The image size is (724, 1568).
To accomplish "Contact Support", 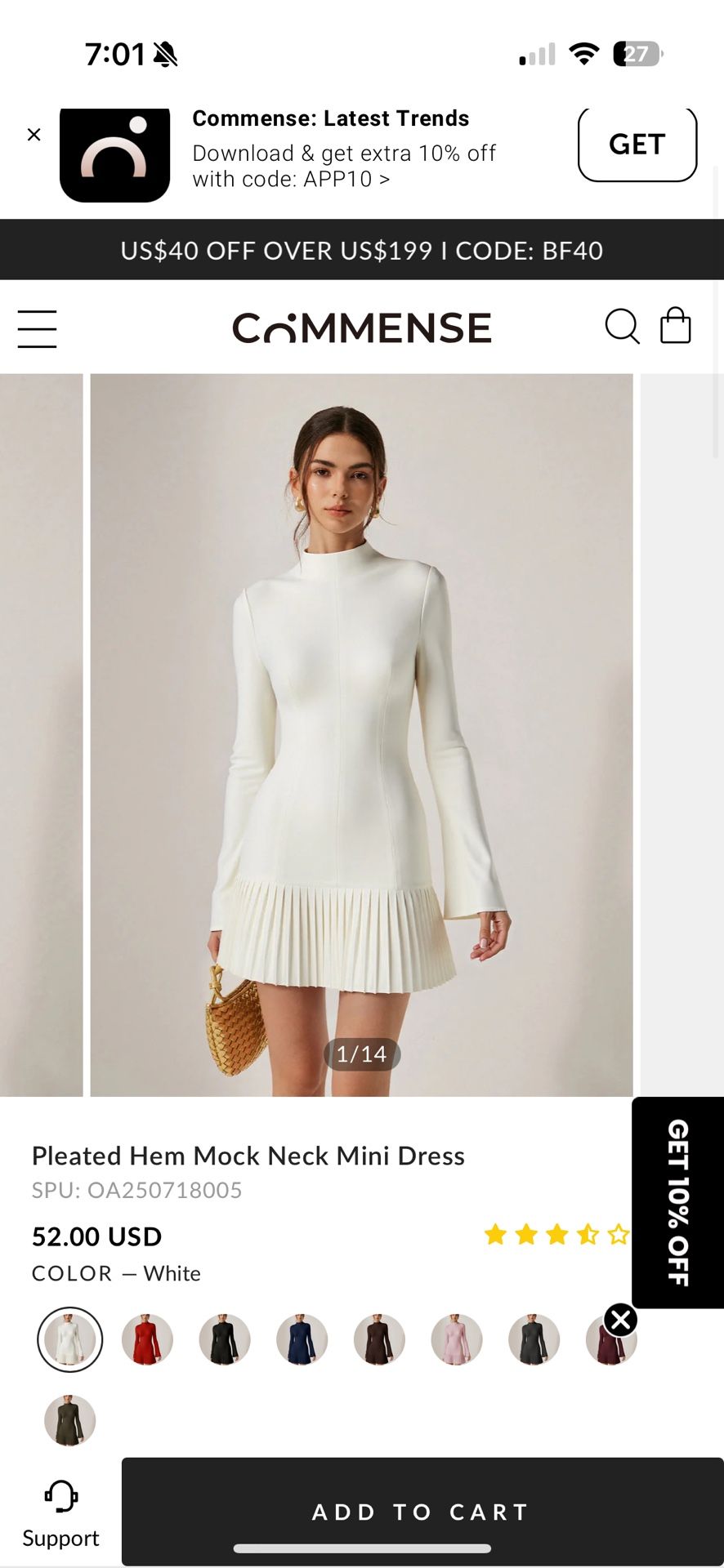I will (60, 1514).
